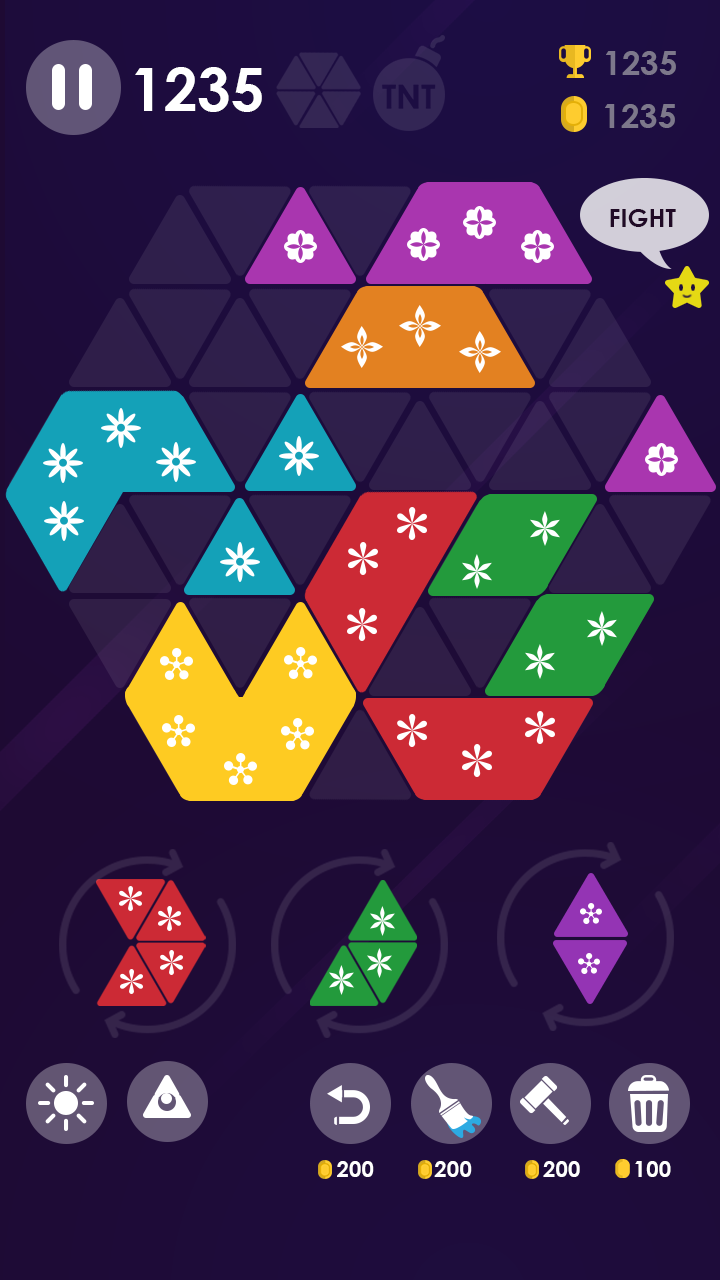This screenshot has height=1280, width=720.
Task: Trash current pieces for 100 coins
Action: 649,1103
